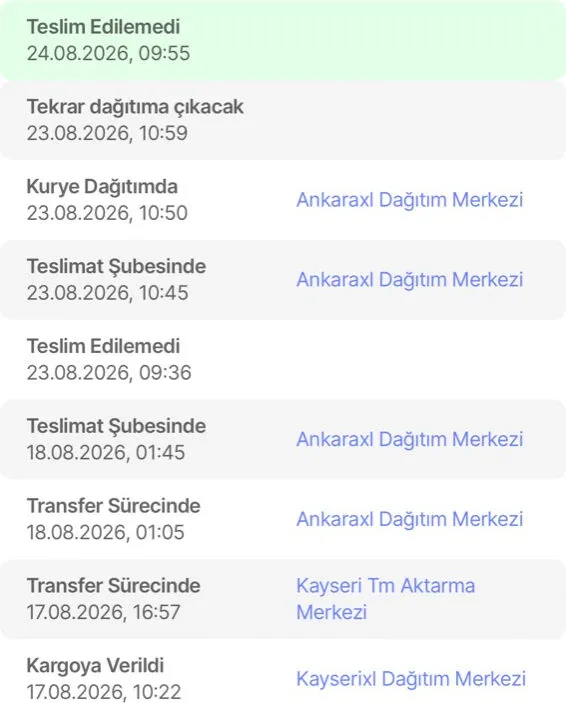Open Ankaraxl Dağıtım Merkezi link beside Kurye Dağıtımda
566x703 pixels.
(x=409, y=200)
